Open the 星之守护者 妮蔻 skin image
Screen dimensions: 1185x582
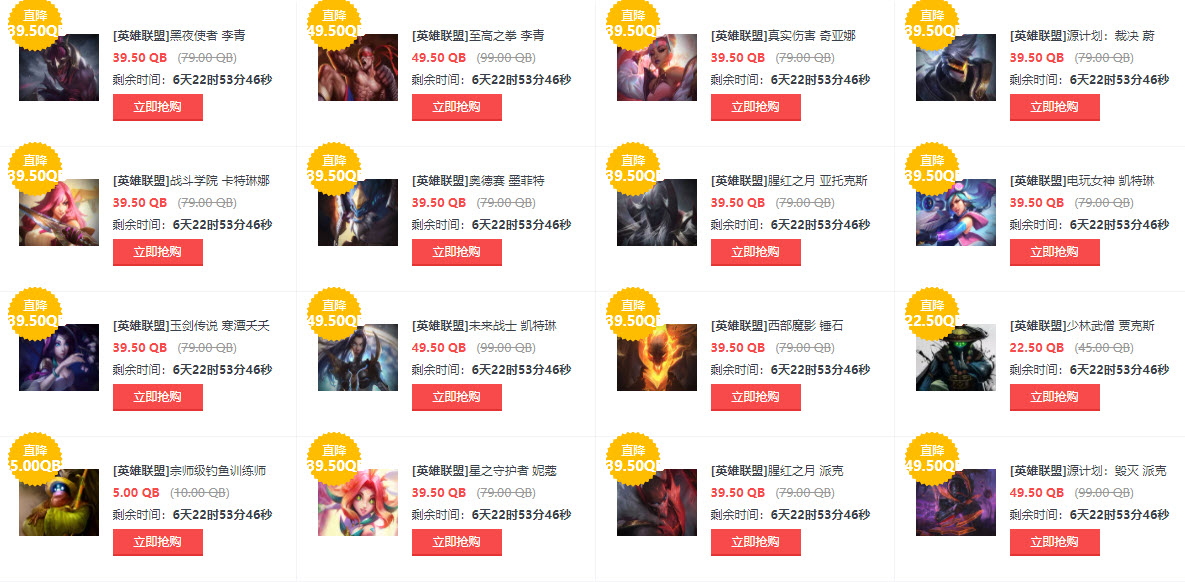[358, 503]
